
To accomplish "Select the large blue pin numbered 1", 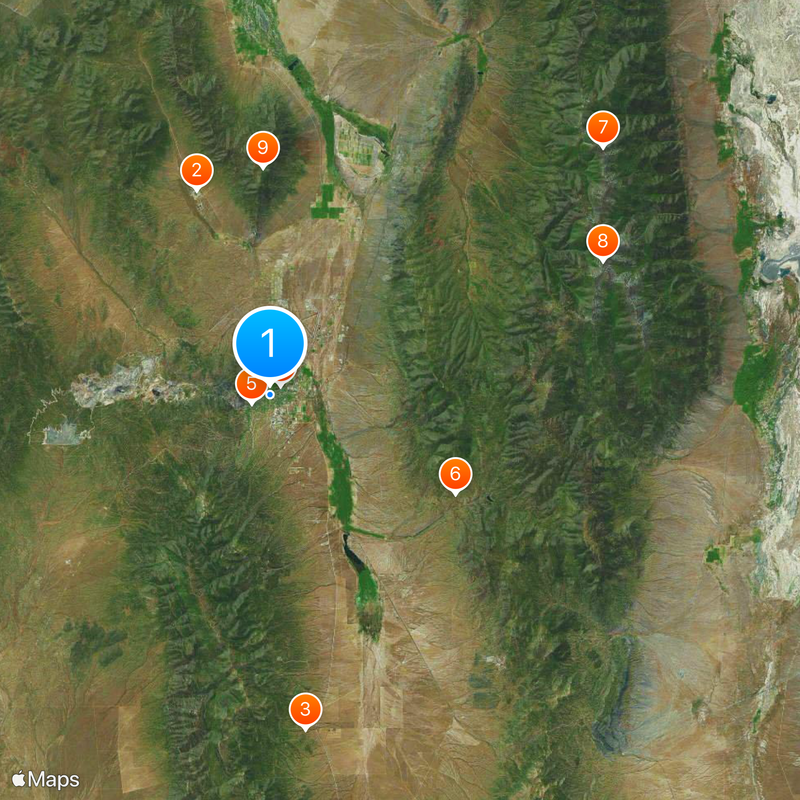I will (x=269, y=342).
